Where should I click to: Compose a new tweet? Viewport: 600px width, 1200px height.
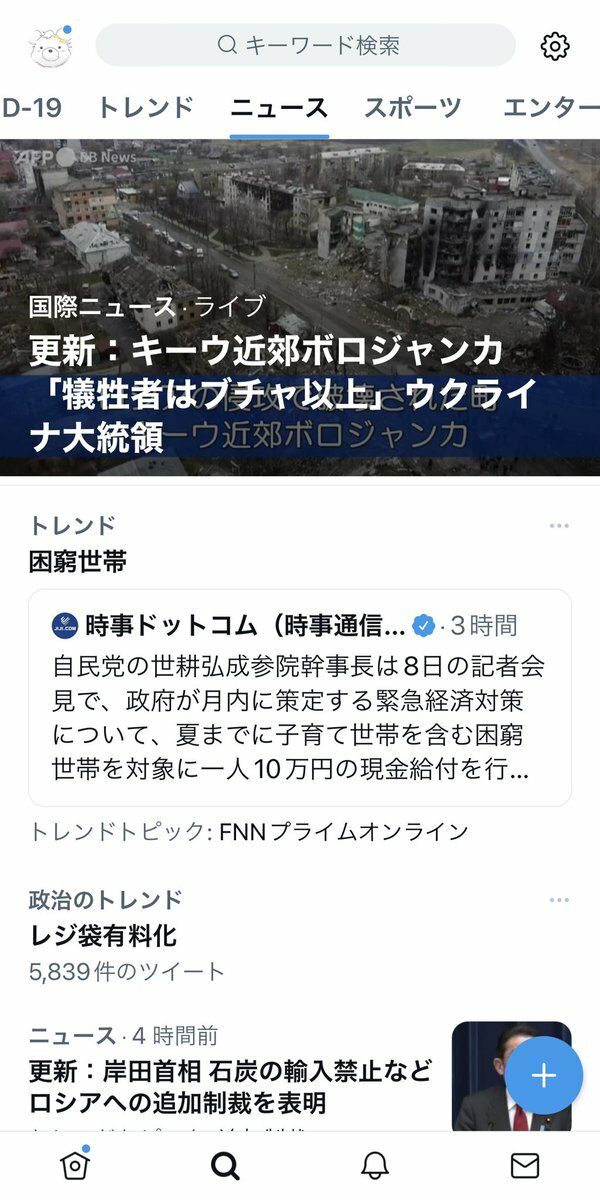pos(543,1075)
